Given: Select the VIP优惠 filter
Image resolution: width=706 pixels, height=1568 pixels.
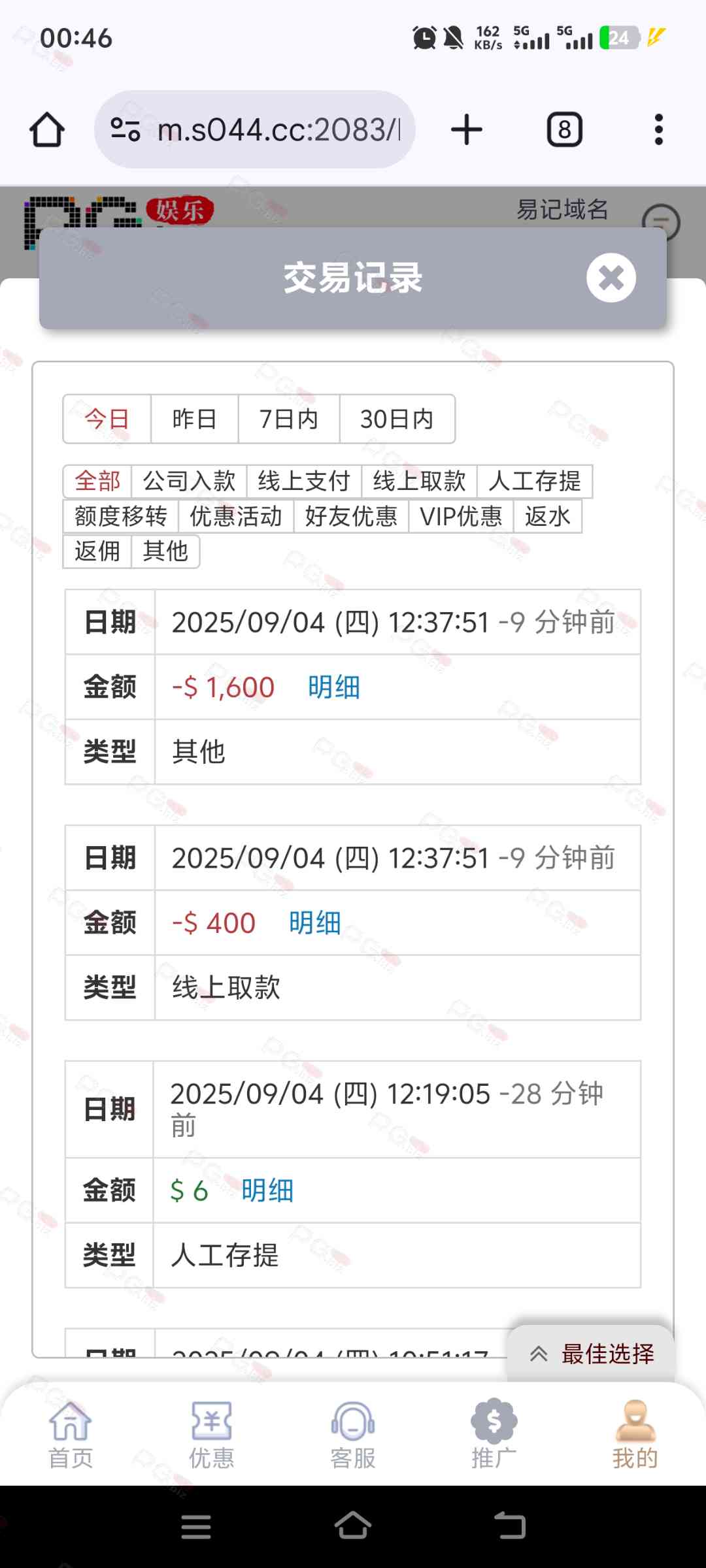Looking at the screenshot, I should pyautogui.click(x=461, y=516).
